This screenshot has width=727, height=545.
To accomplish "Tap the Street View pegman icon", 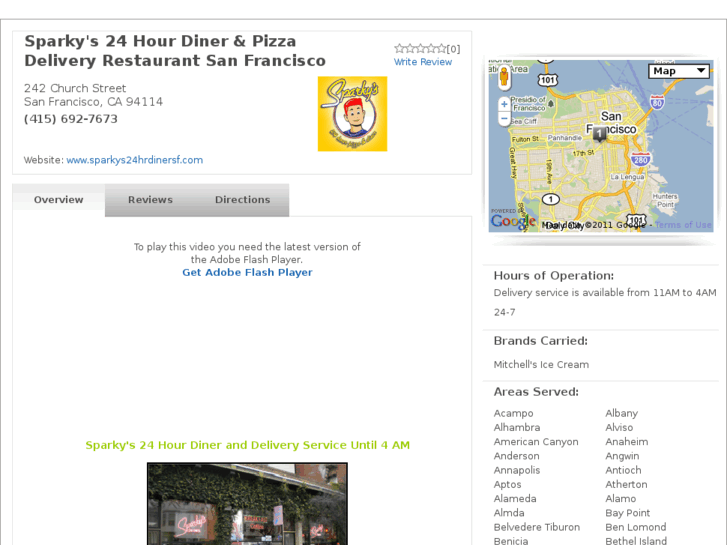I will tap(504, 77).
